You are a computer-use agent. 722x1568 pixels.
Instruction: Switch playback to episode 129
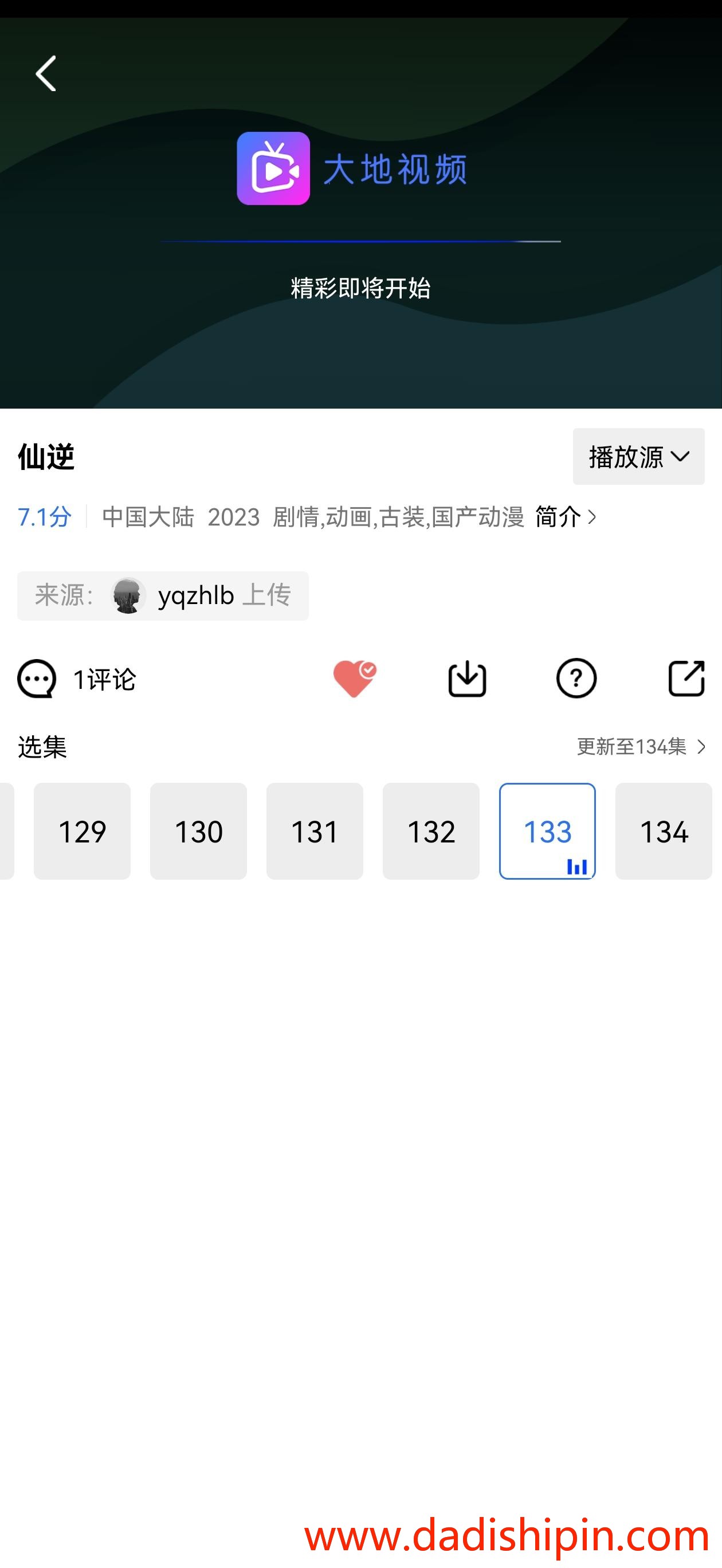82,830
